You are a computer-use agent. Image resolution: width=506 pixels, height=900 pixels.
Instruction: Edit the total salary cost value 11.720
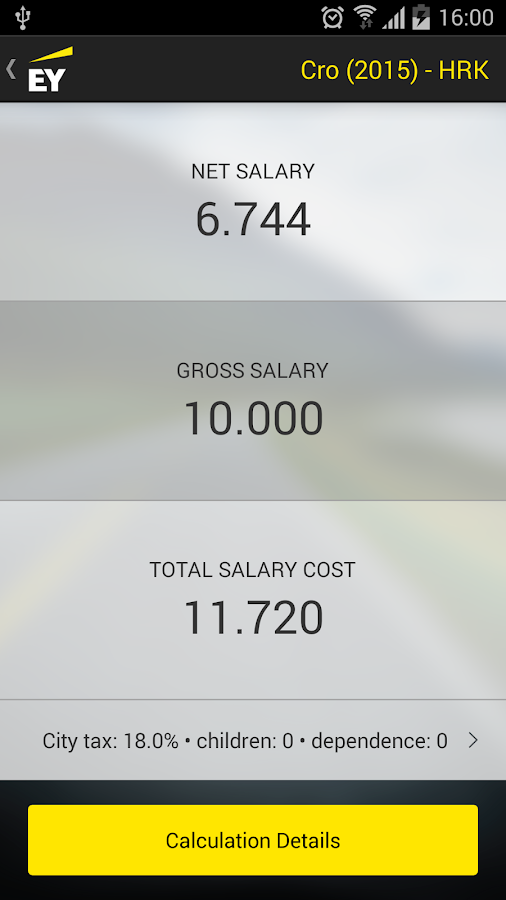253,618
